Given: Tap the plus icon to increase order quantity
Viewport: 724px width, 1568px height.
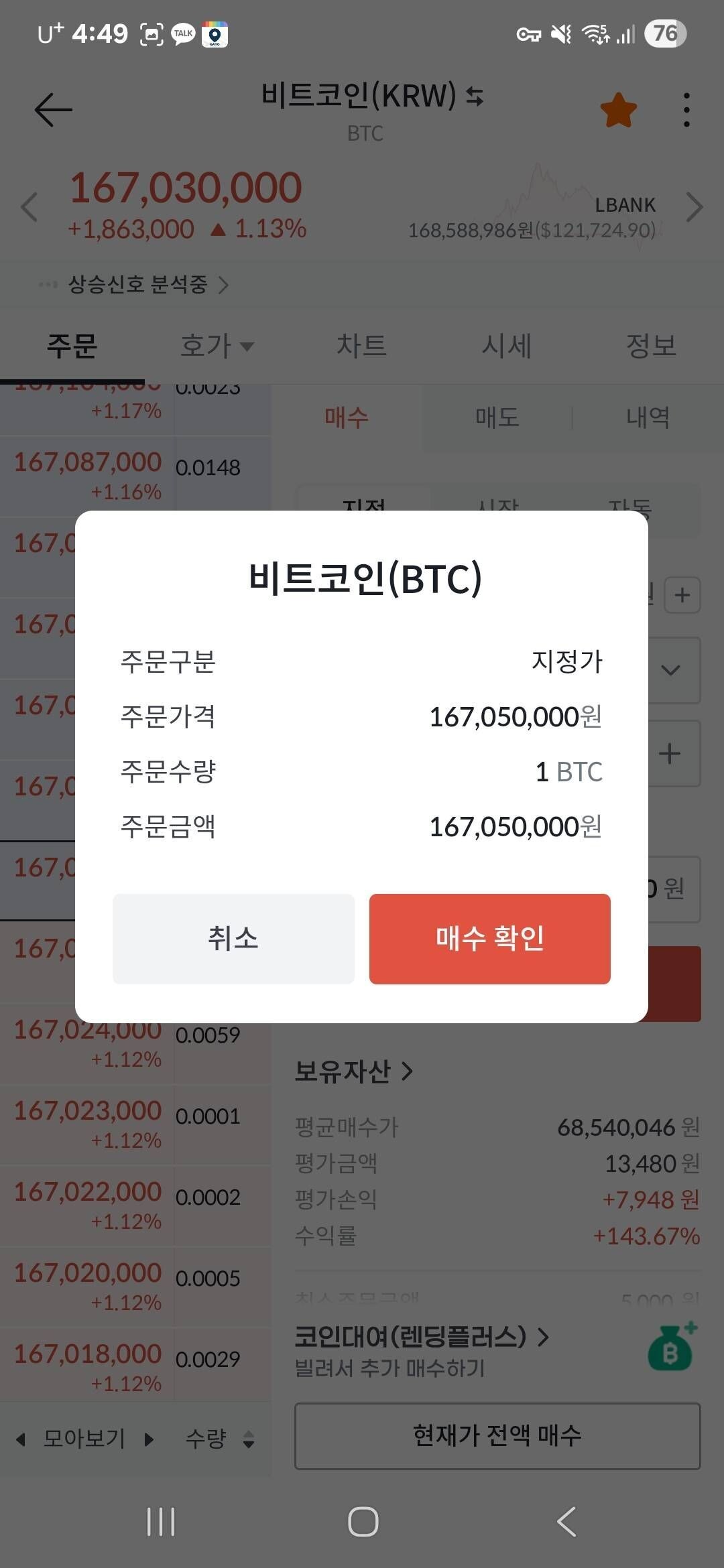Looking at the screenshot, I should [x=669, y=753].
